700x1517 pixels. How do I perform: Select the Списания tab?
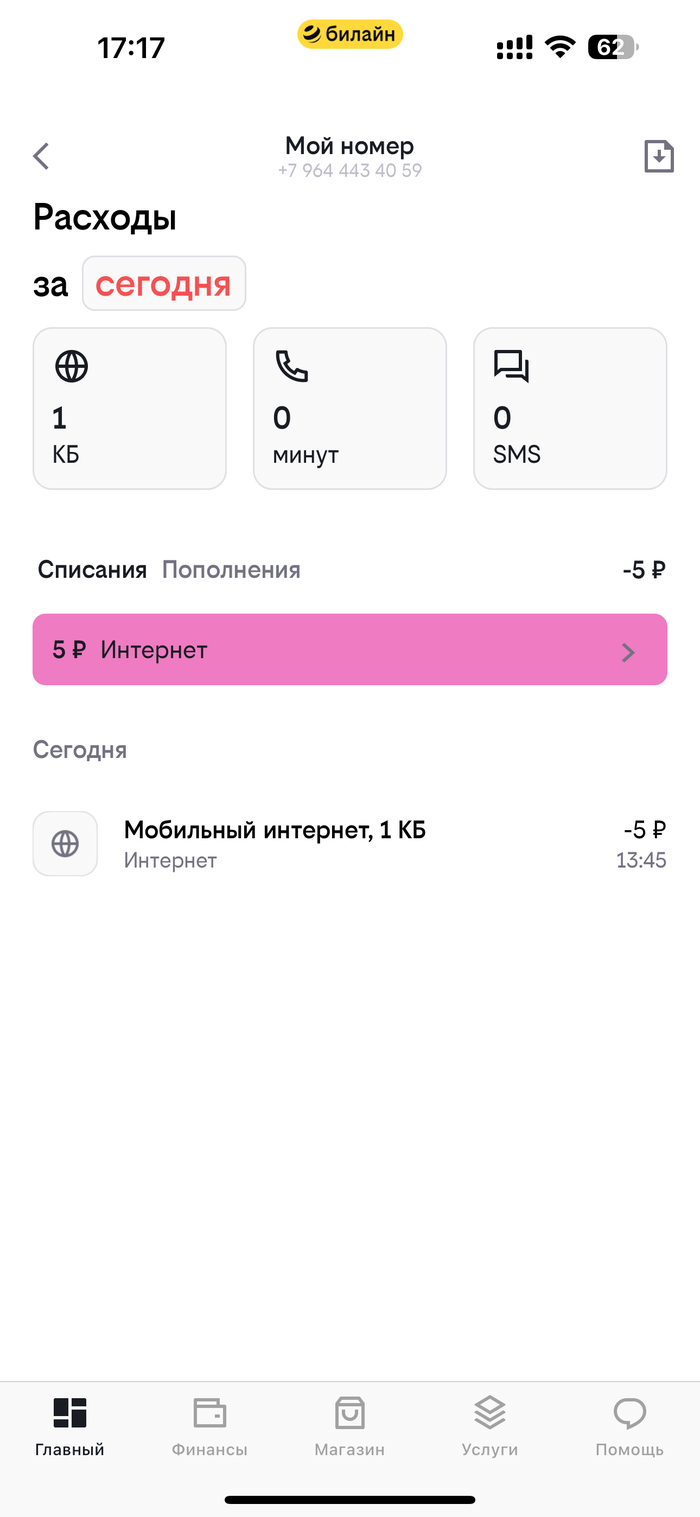tap(92, 570)
